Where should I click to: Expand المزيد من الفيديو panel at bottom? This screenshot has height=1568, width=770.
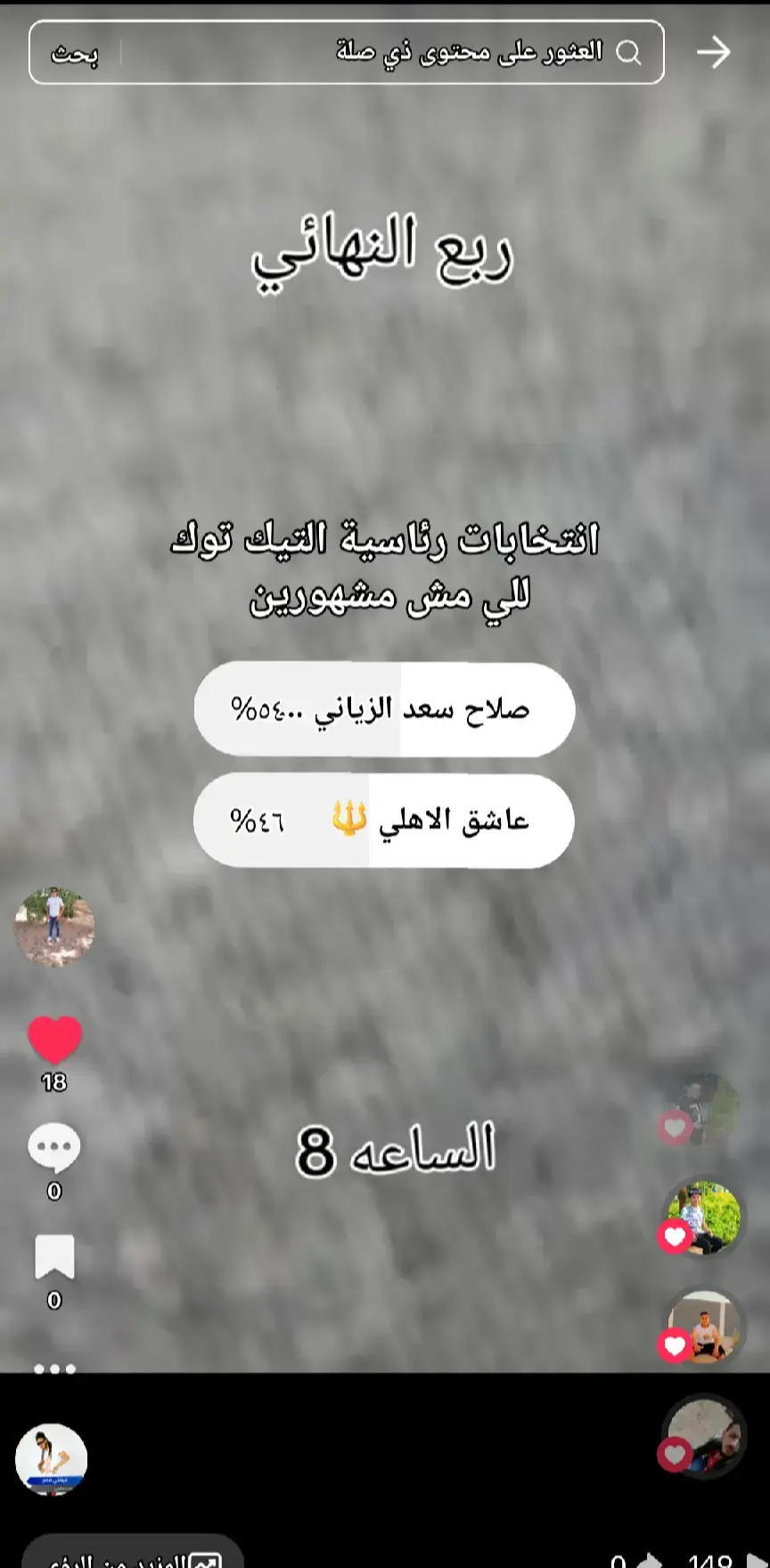click(134, 1556)
